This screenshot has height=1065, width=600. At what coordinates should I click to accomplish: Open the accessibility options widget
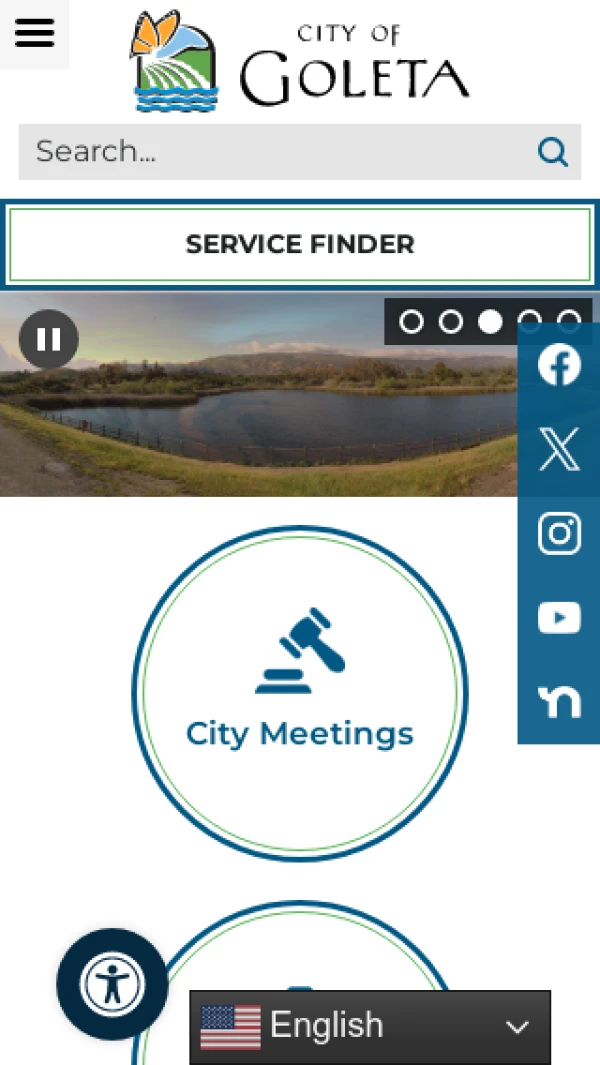point(112,985)
